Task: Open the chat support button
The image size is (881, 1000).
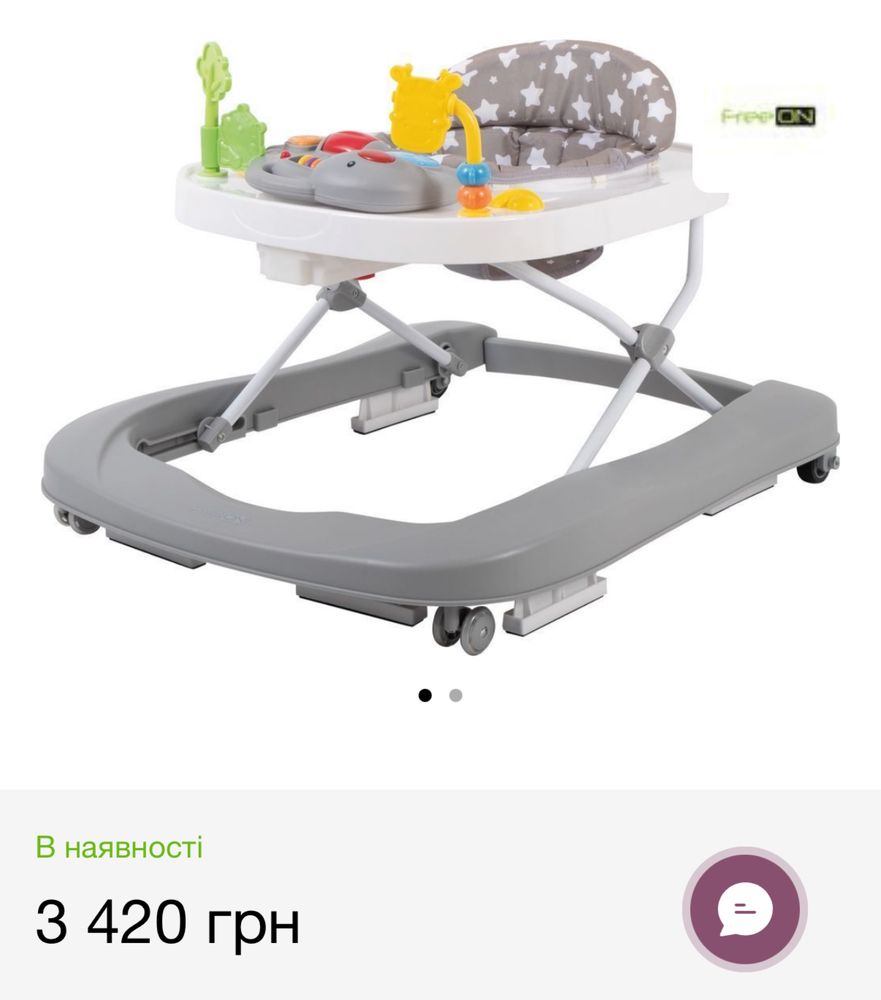Action: 744,909
